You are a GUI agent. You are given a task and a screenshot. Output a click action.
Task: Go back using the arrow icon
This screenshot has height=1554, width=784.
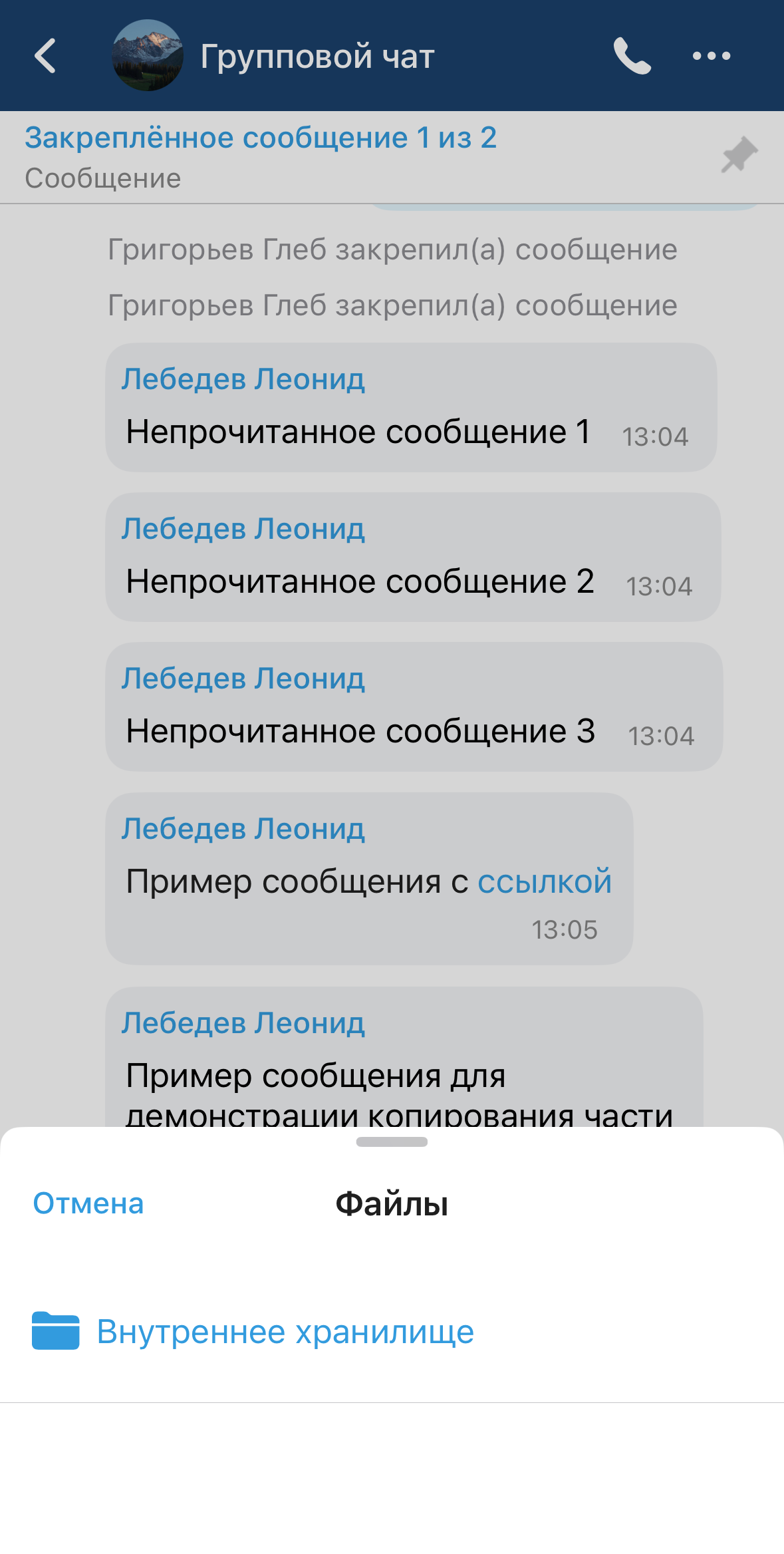click(x=45, y=56)
